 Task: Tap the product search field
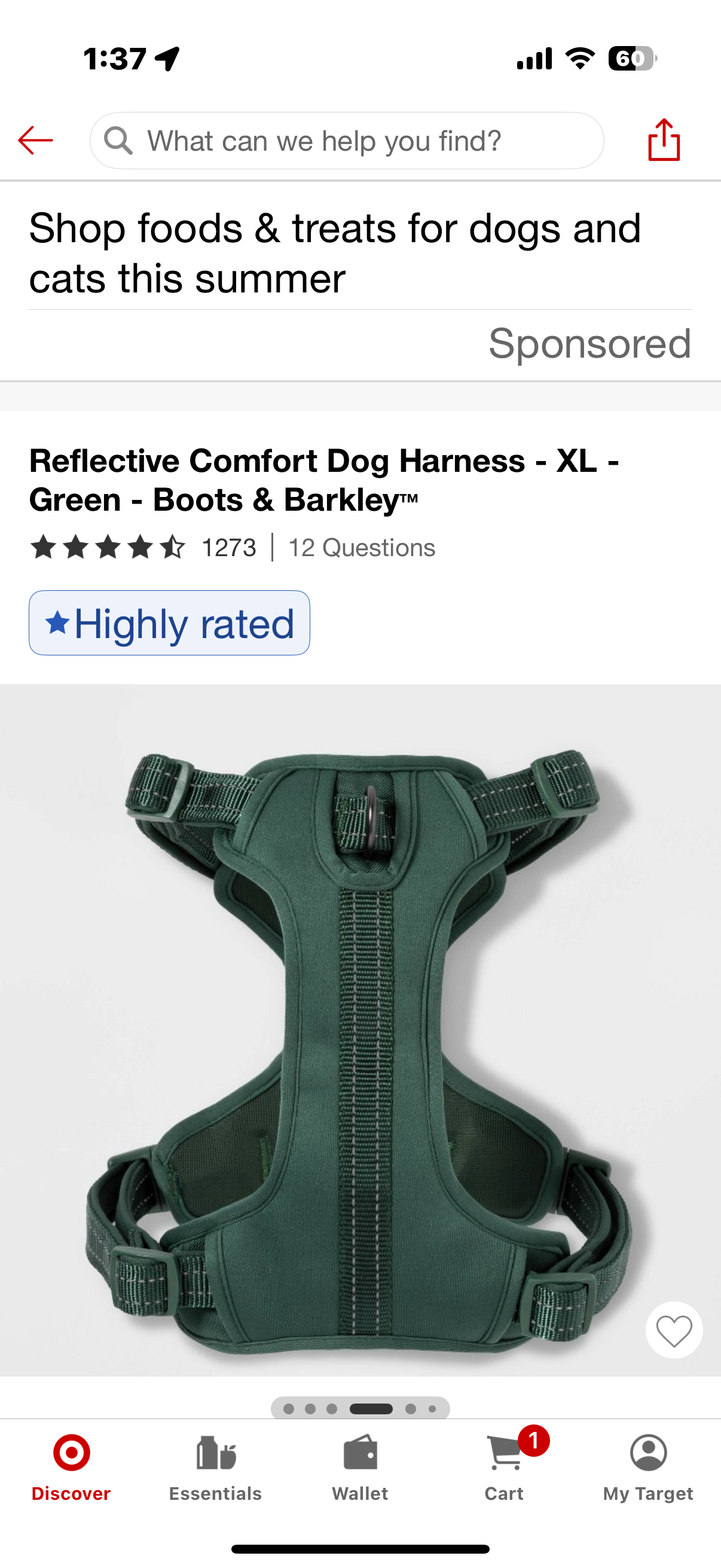[x=347, y=141]
